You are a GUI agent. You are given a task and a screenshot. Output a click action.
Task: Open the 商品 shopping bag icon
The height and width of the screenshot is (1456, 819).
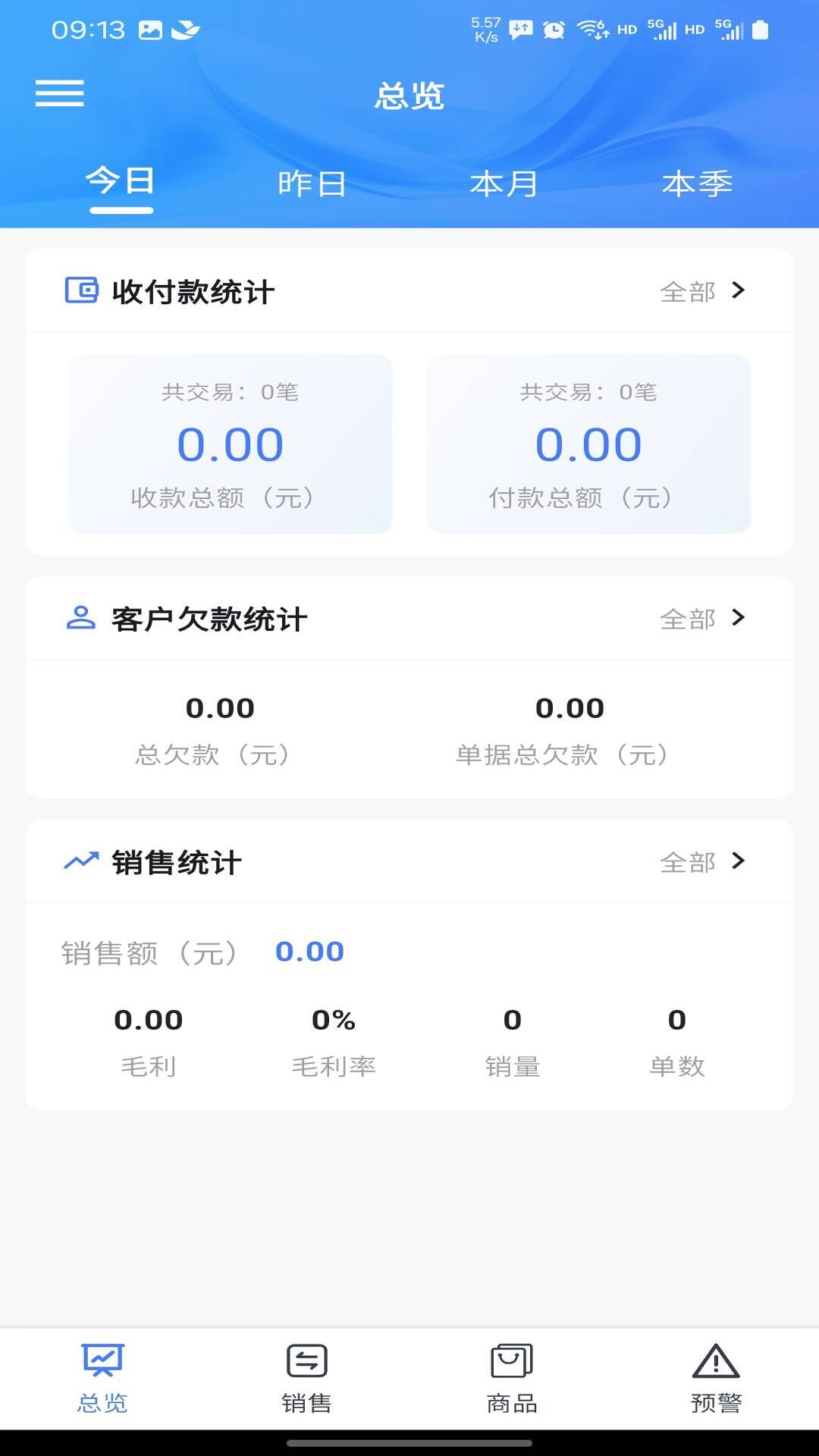pyautogui.click(x=511, y=1361)
